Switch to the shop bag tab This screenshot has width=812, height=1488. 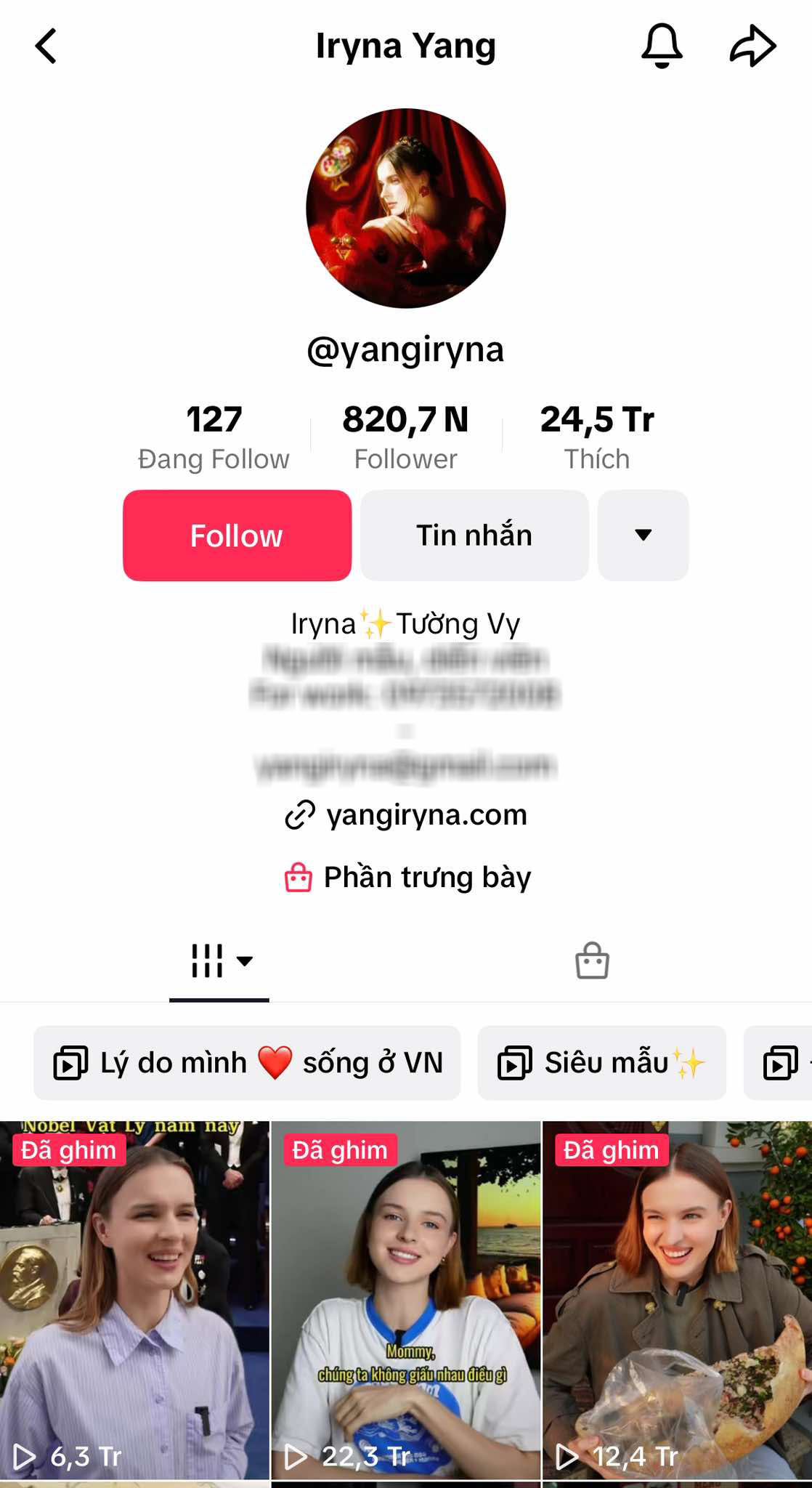[592, 961]
